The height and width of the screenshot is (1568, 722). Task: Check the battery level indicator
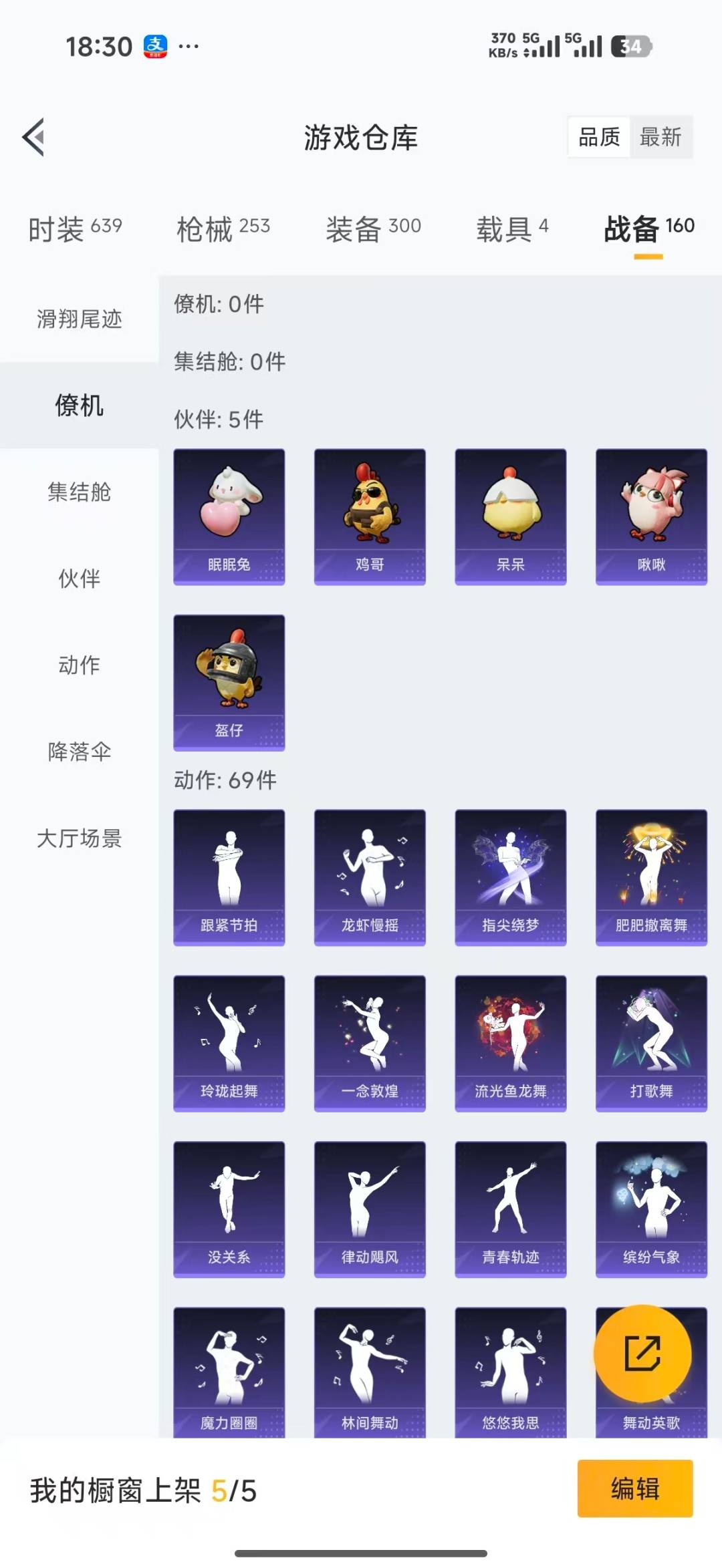pyautogui.click(x=634, y=47)
